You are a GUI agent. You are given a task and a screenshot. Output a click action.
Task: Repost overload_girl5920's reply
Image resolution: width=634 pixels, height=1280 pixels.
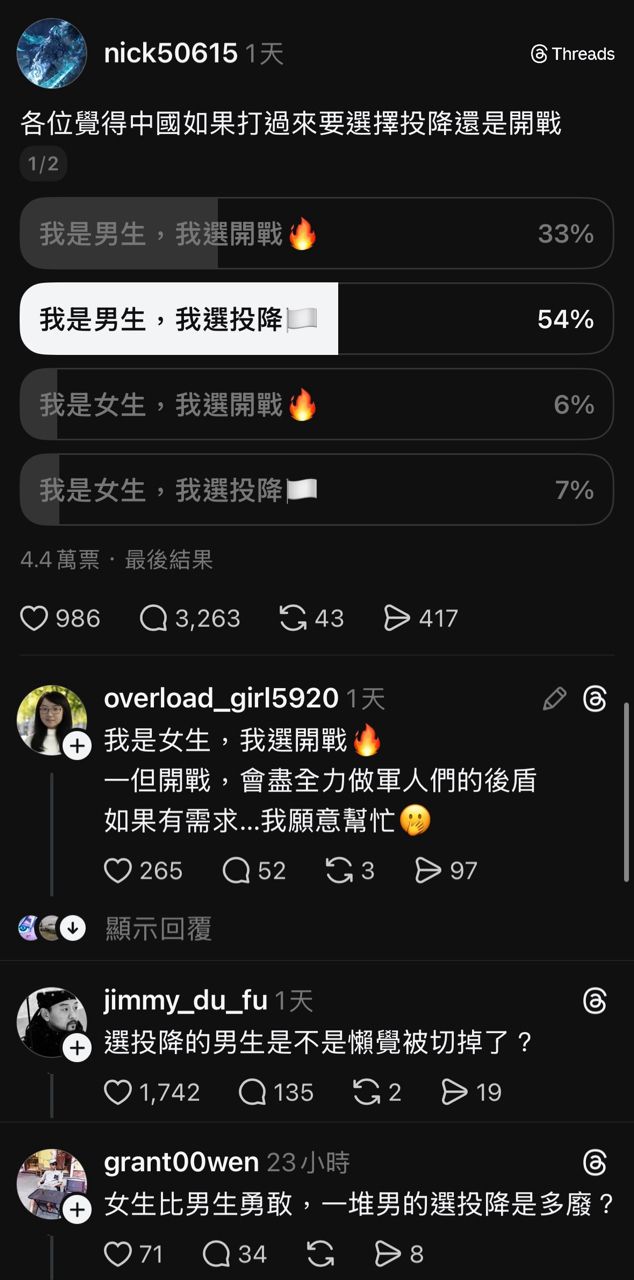pos(340,871)
